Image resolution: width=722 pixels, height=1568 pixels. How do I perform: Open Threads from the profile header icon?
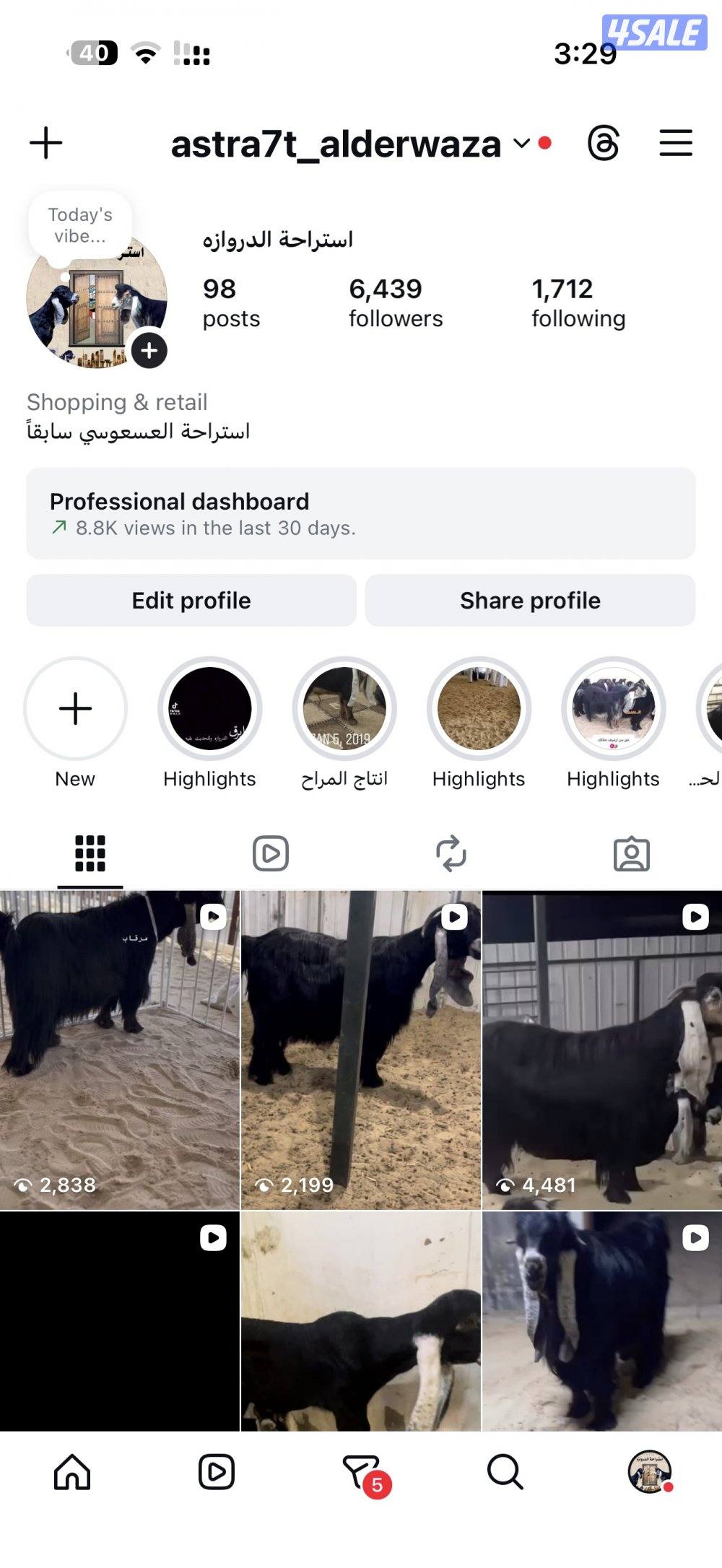[x=605, y=144]
